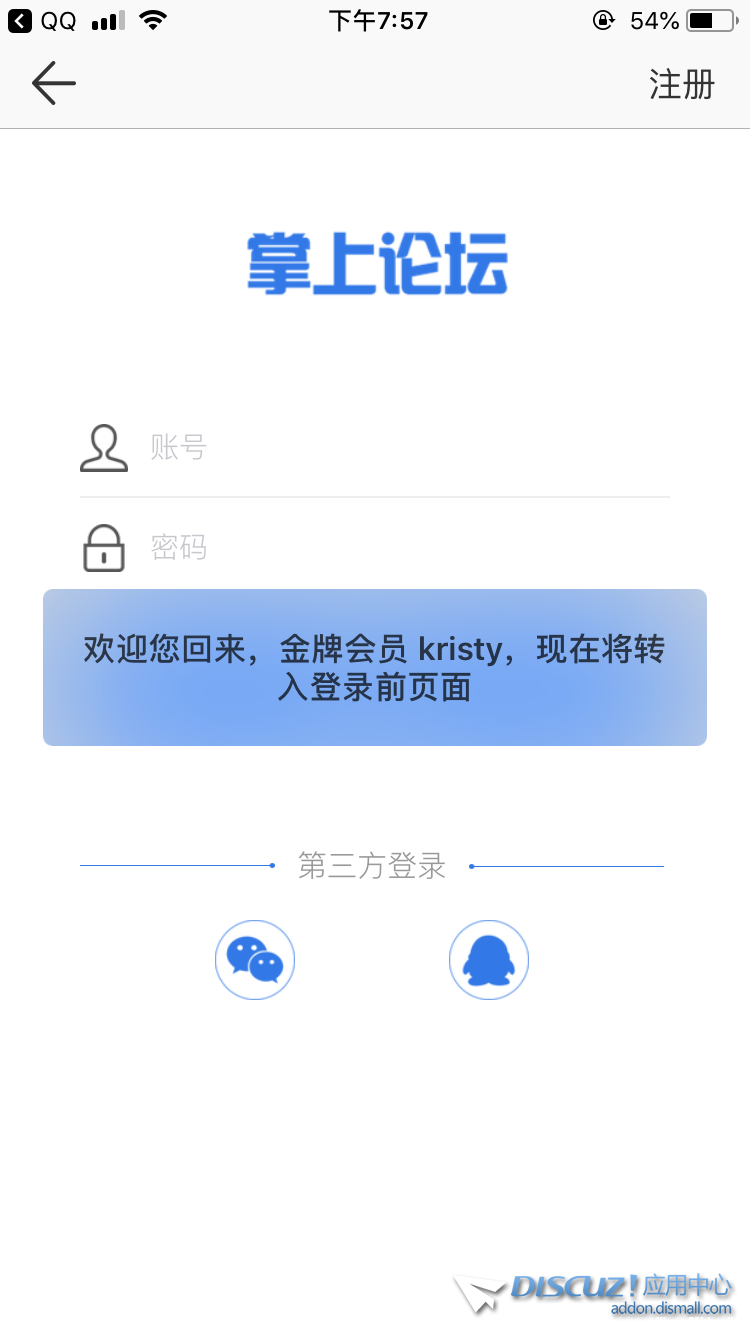Screen dimensions: 750x1334
Task: Open the 注册 registration page
Action: [684, 85]
